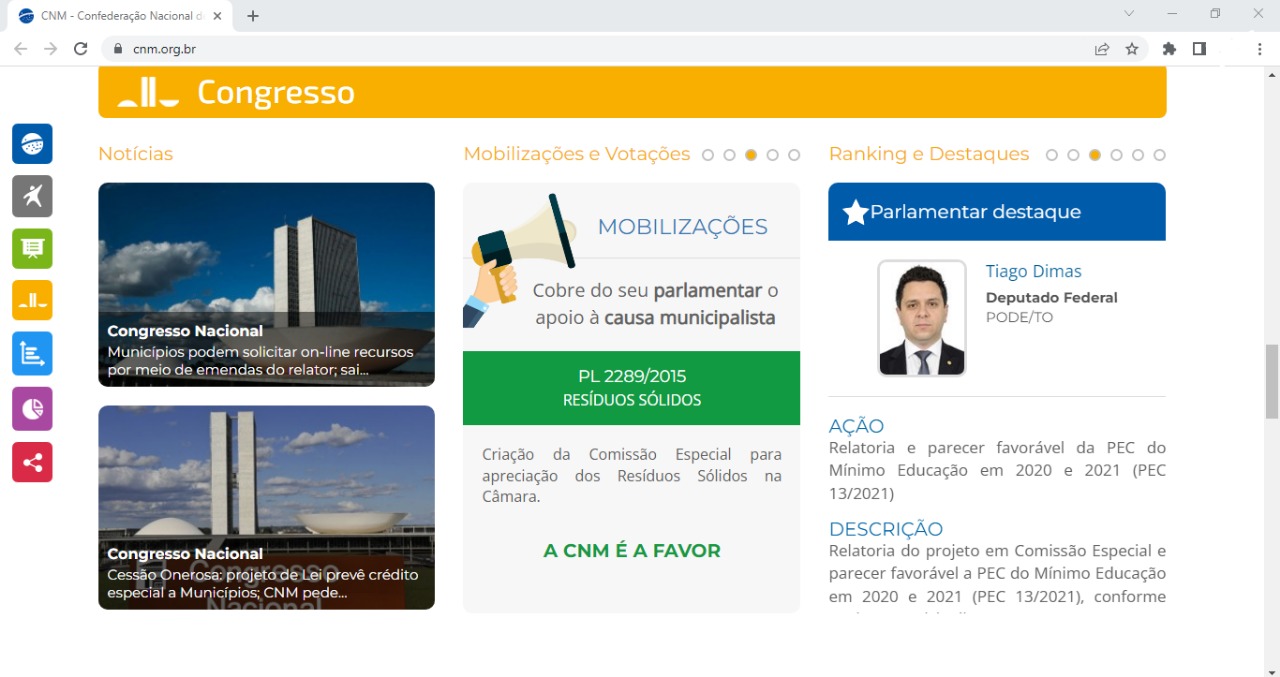Open the yellow Congresso sidebar icon

click(x=32, y=300)
